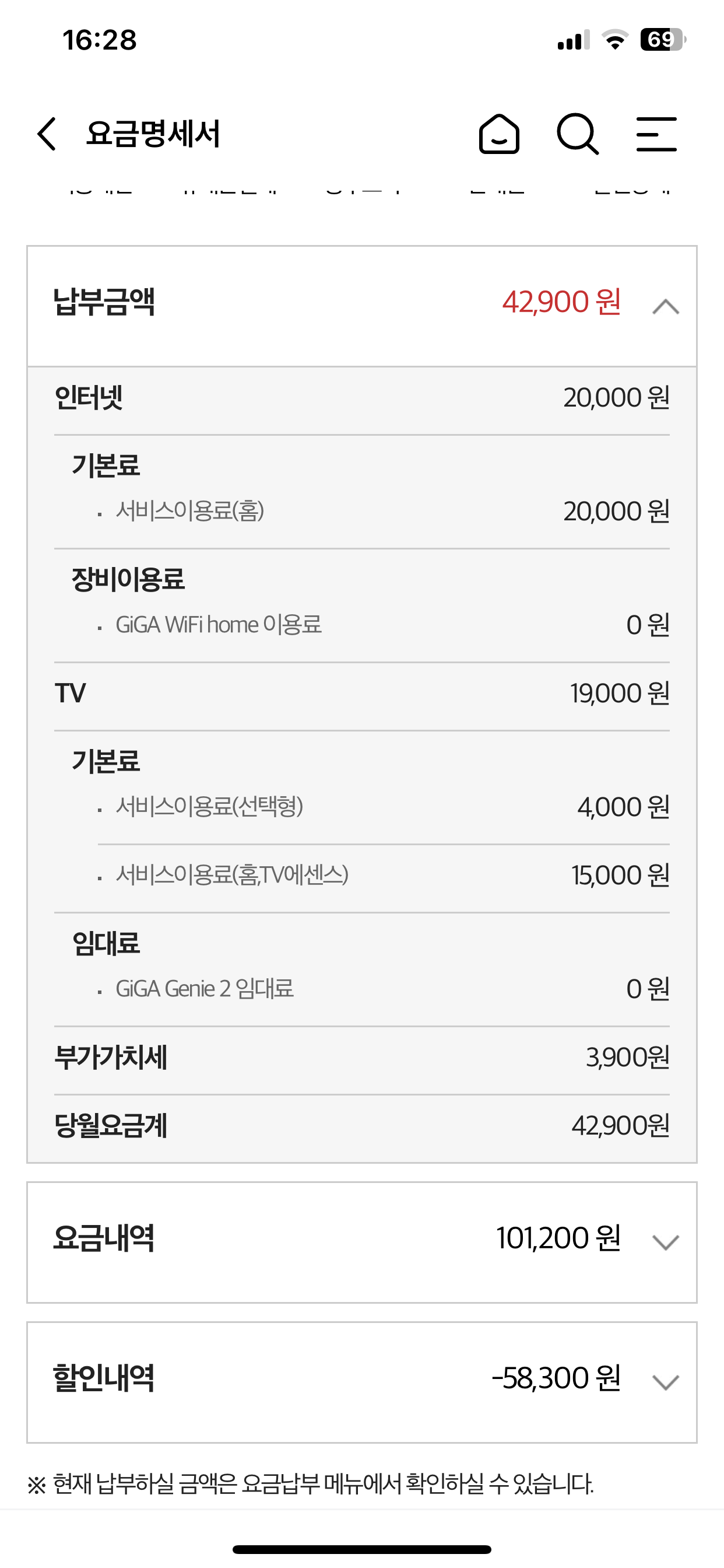Viewport: 724px width, 1568px height.
Task: Open the home icon
Action: coord(499,134)
